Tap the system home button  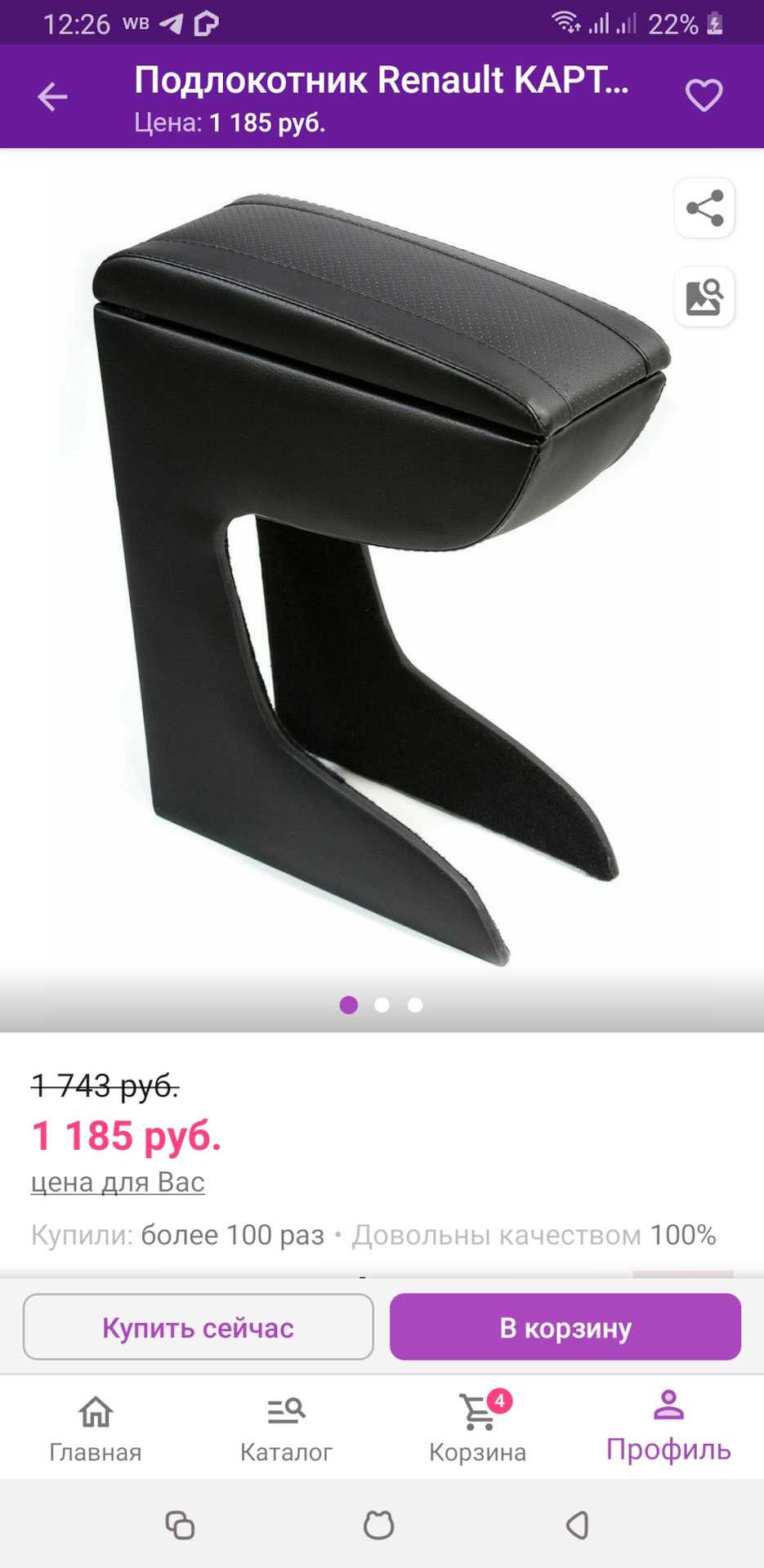(378, 1525)
